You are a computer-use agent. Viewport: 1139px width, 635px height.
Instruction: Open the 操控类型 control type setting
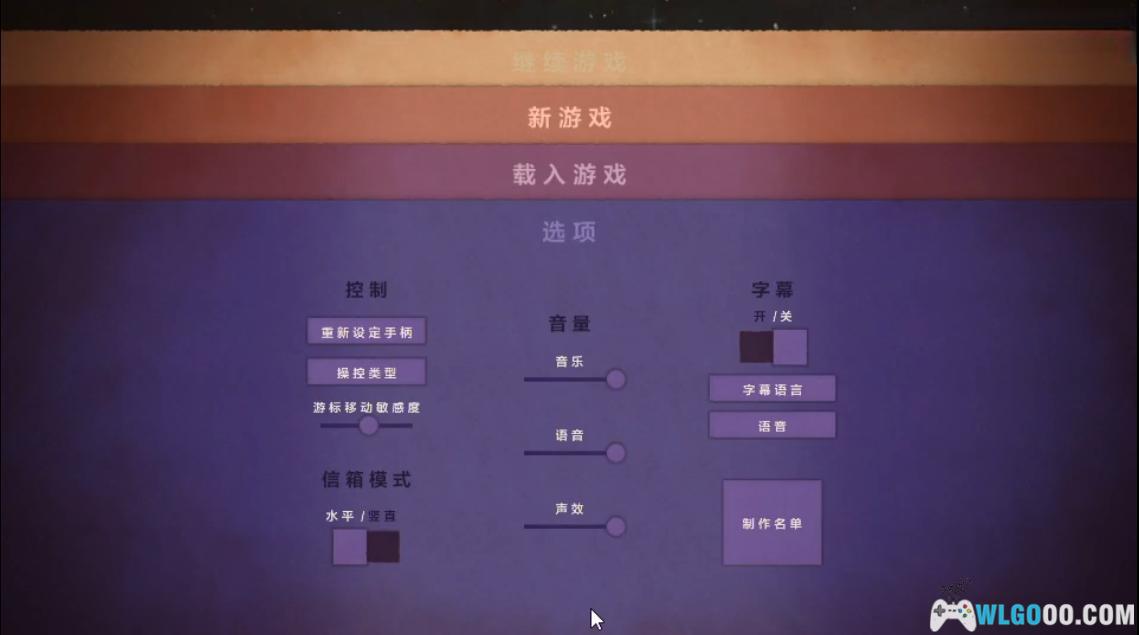pos(366,372)
